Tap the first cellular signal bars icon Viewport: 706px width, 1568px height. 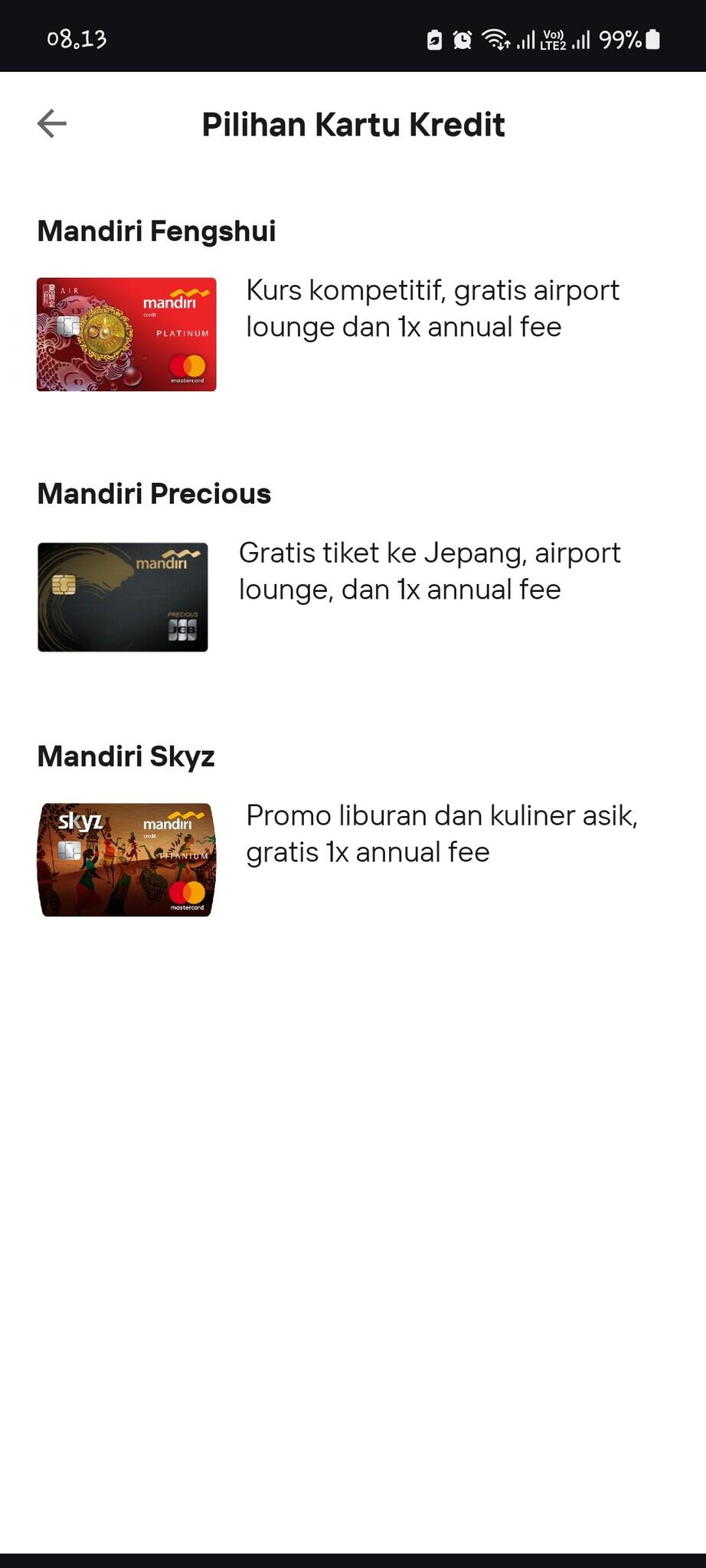pyautogui.click(x=525, y=40)
